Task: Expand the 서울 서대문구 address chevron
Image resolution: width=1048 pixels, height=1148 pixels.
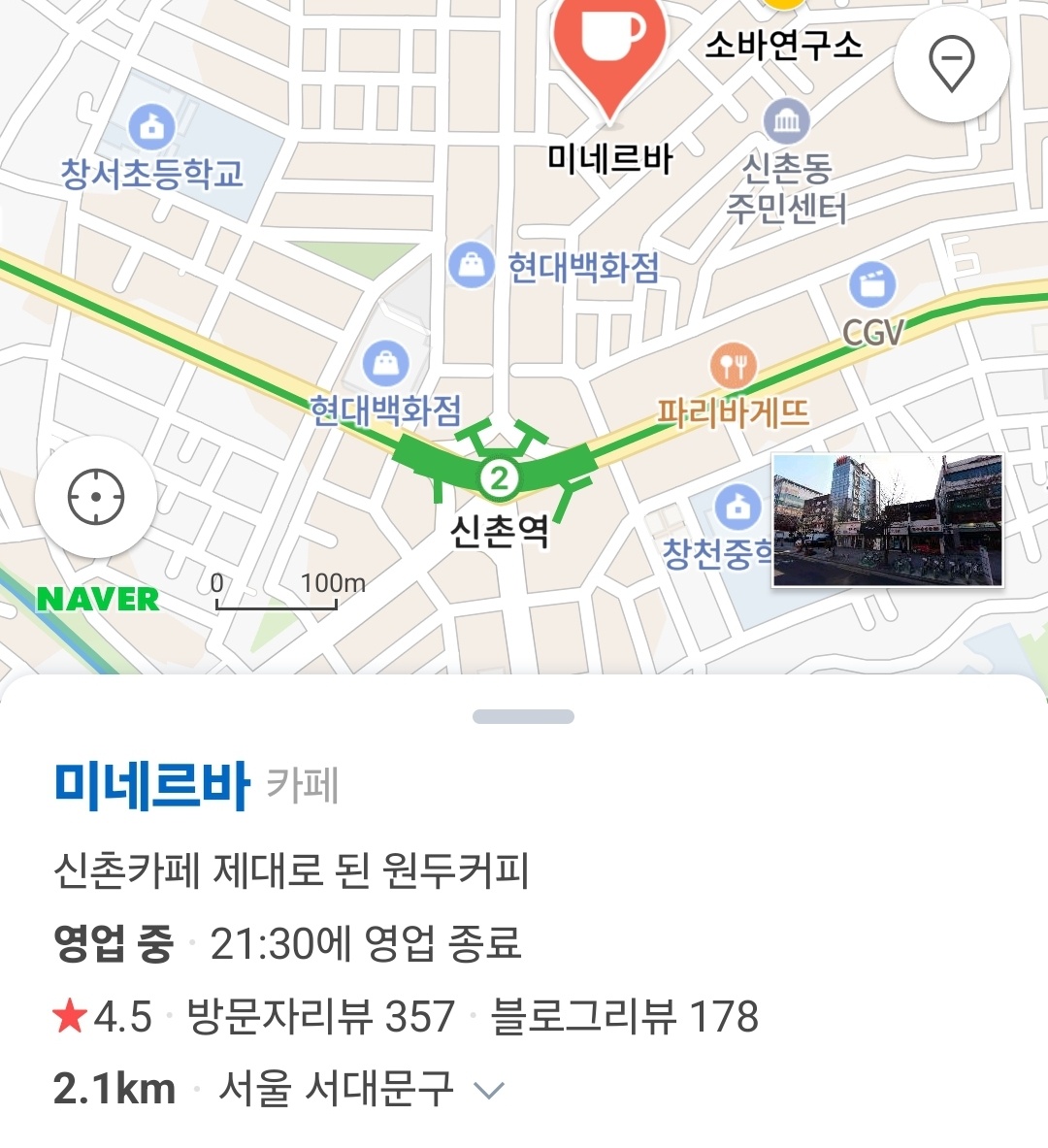Action: click(x=488, y=1090)
